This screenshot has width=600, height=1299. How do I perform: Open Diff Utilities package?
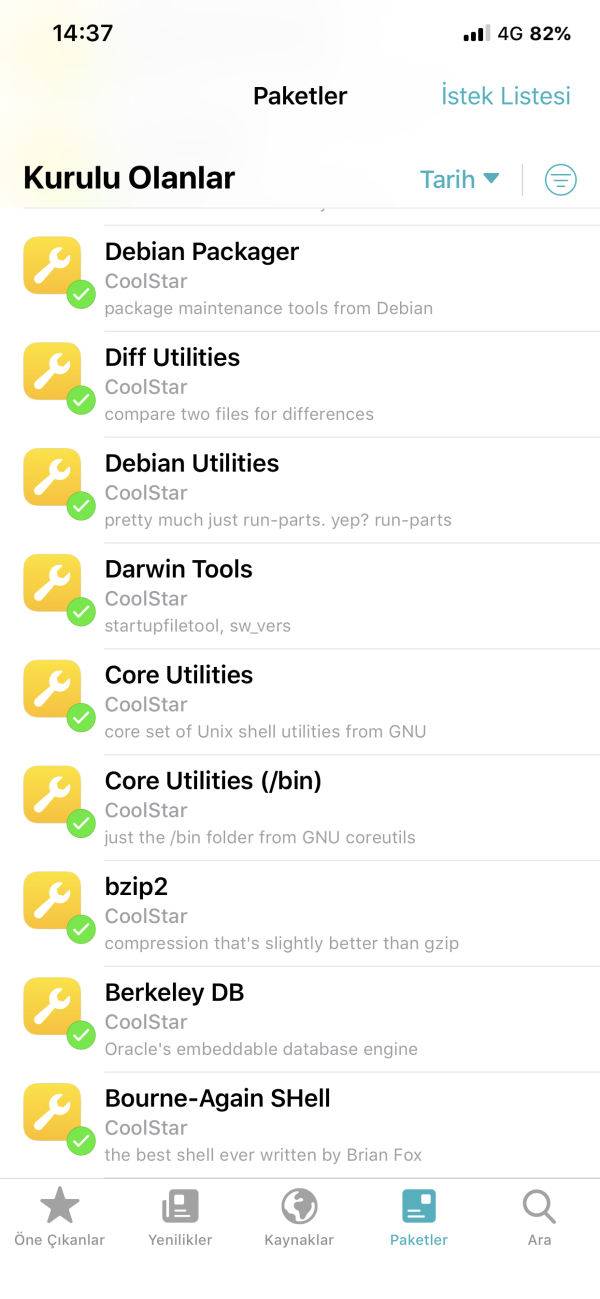300,384
